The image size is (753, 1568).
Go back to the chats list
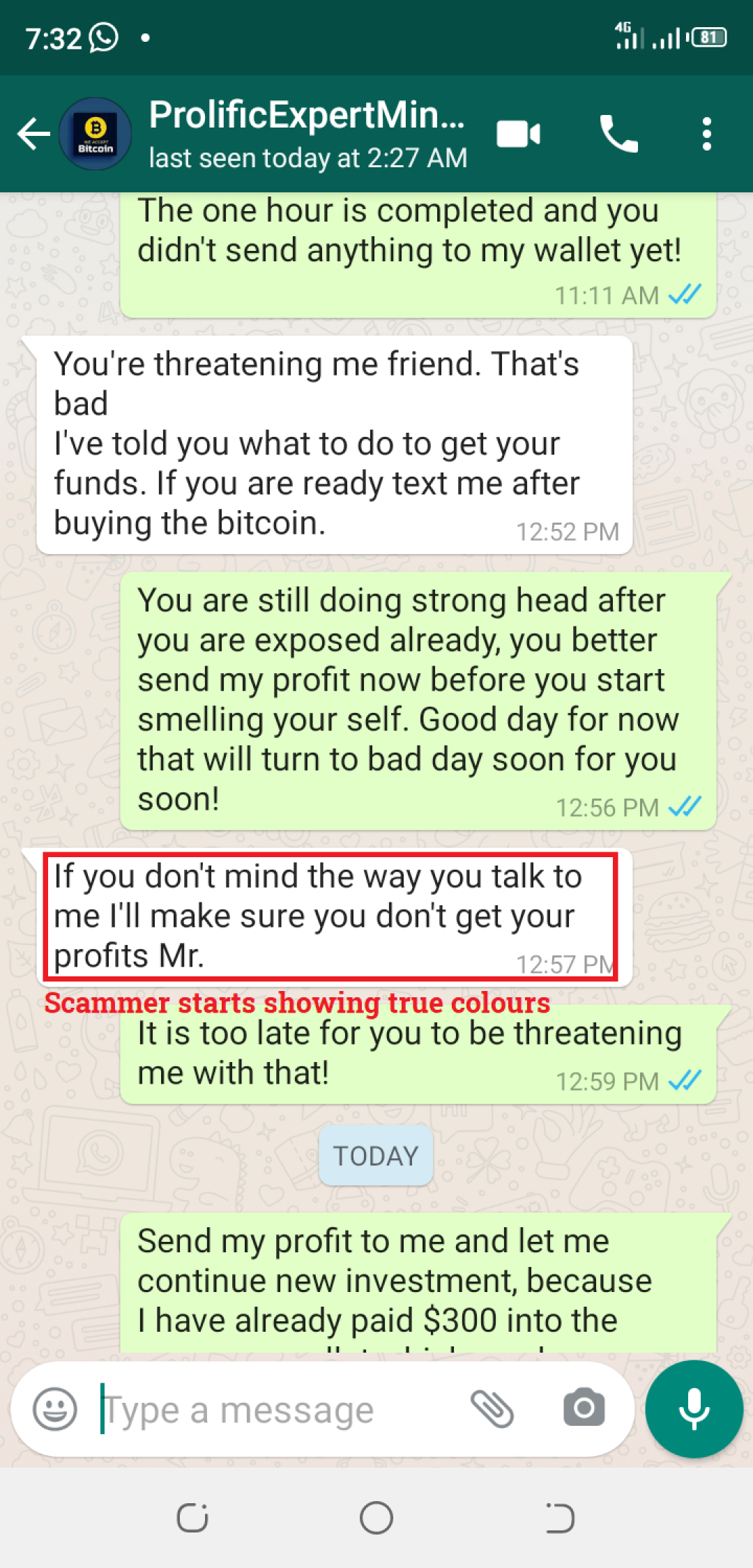[x=33, y=134]
